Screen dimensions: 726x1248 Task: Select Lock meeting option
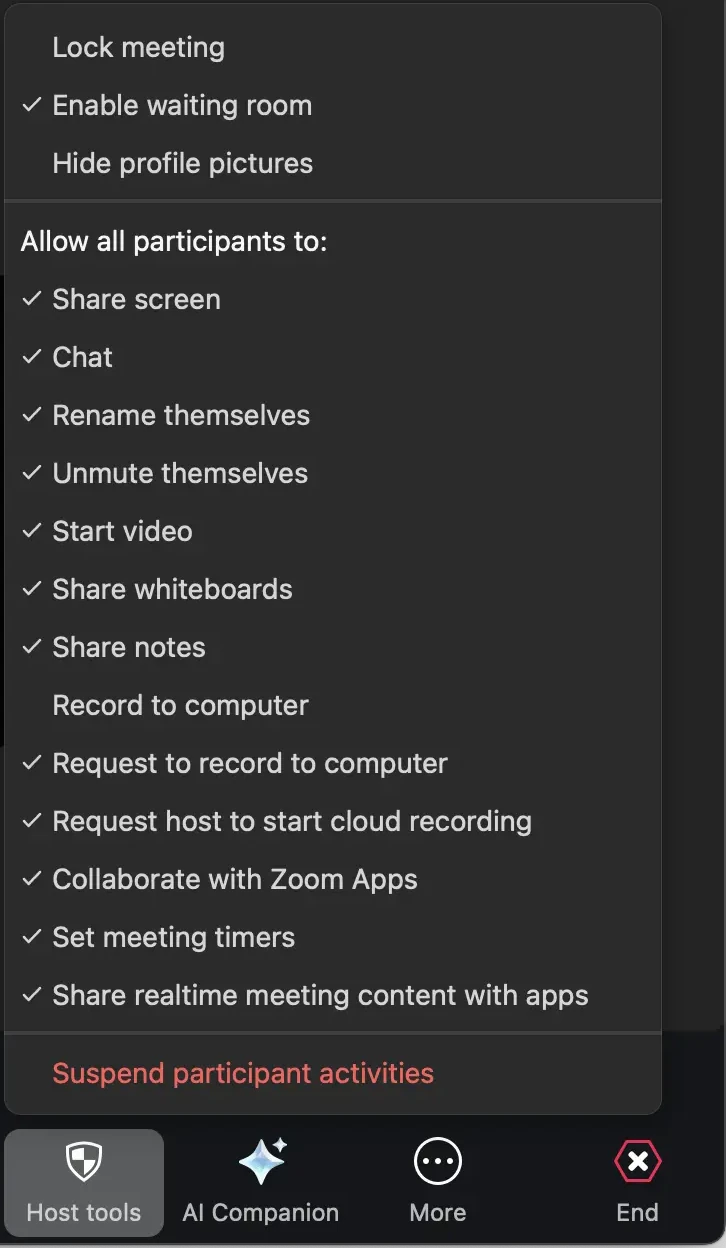(x=138, y=47)
